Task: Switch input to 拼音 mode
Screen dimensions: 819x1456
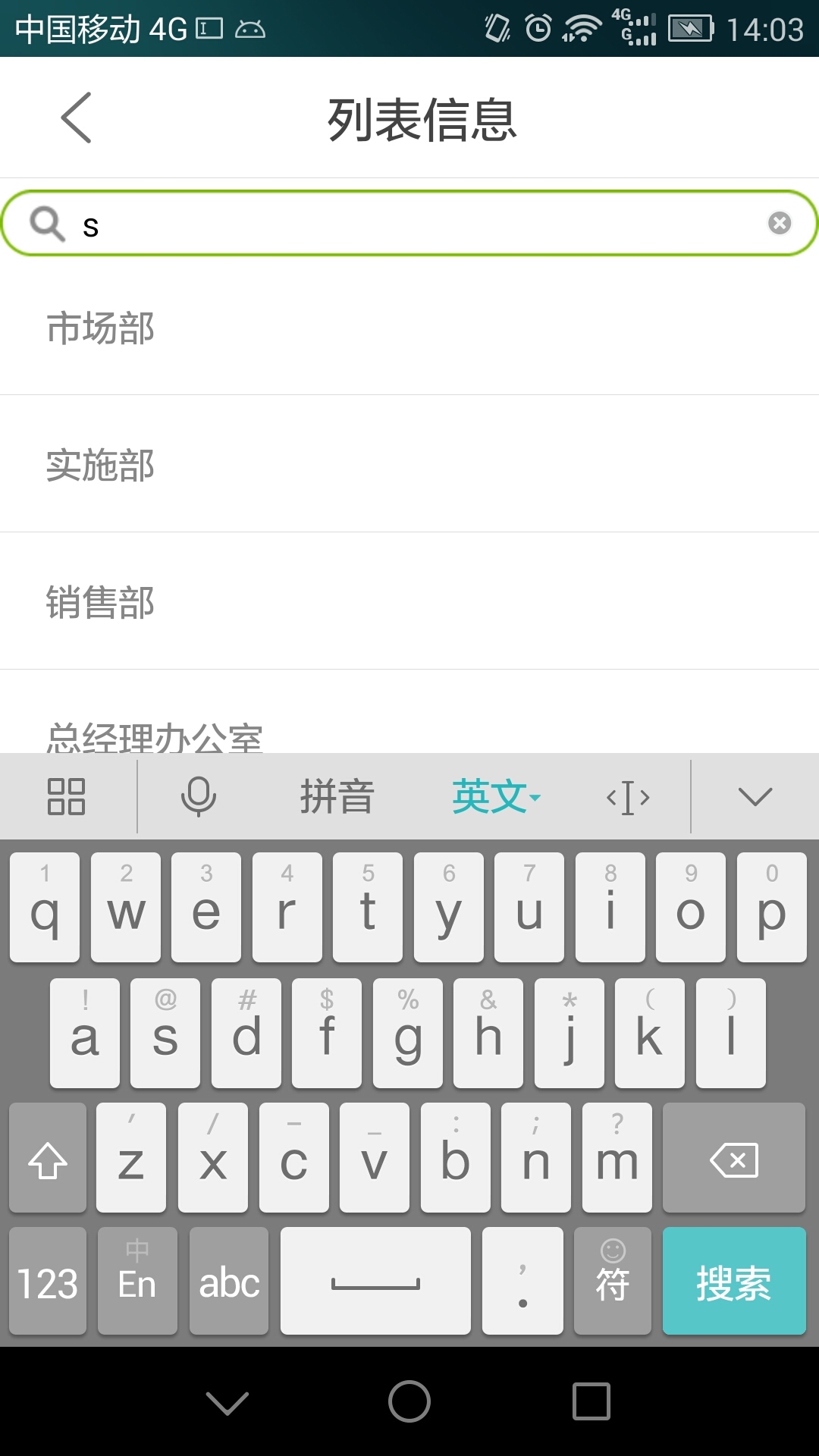Action: (x=336, y=796)
